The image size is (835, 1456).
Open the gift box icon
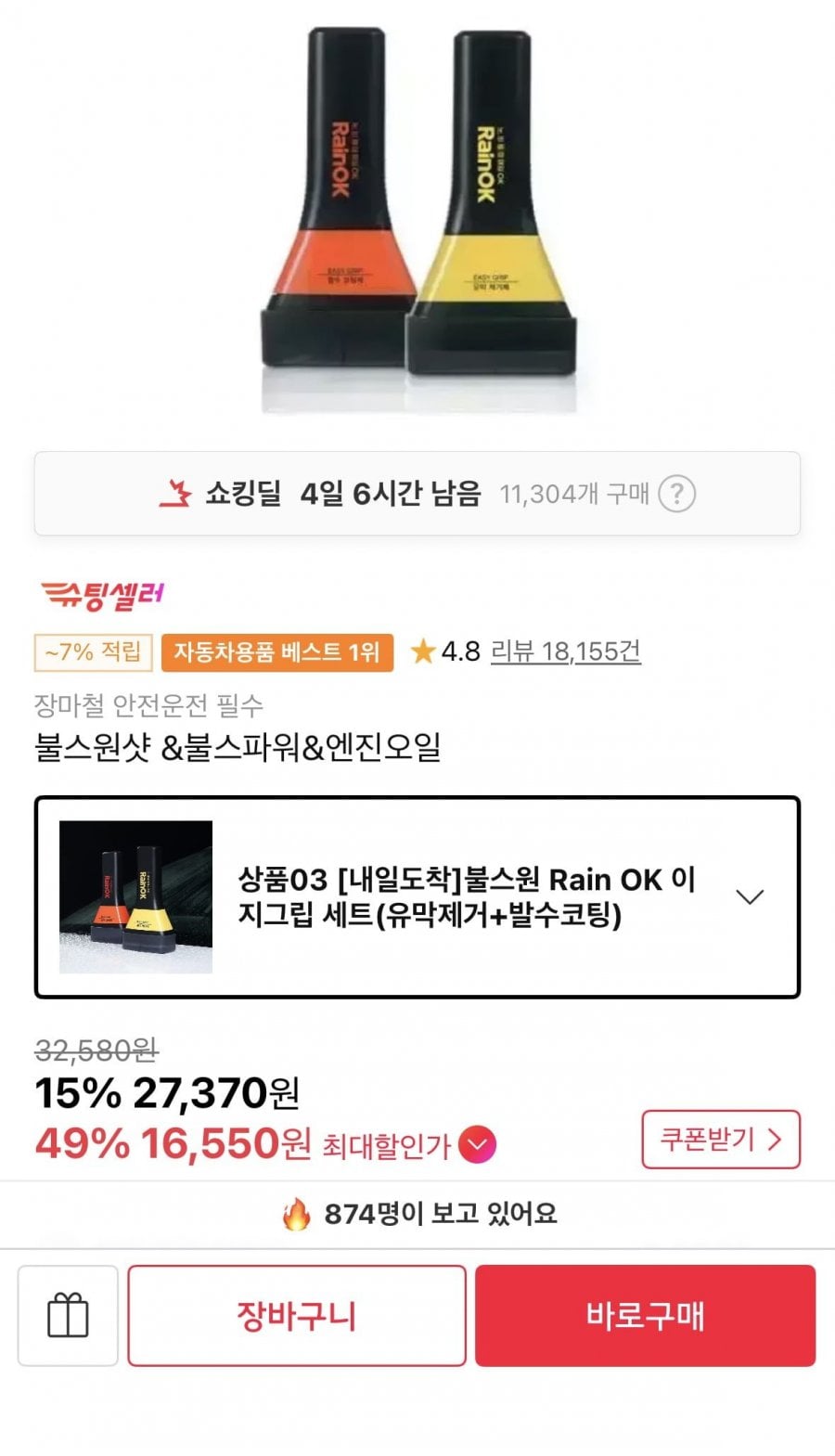point(68,1315)
